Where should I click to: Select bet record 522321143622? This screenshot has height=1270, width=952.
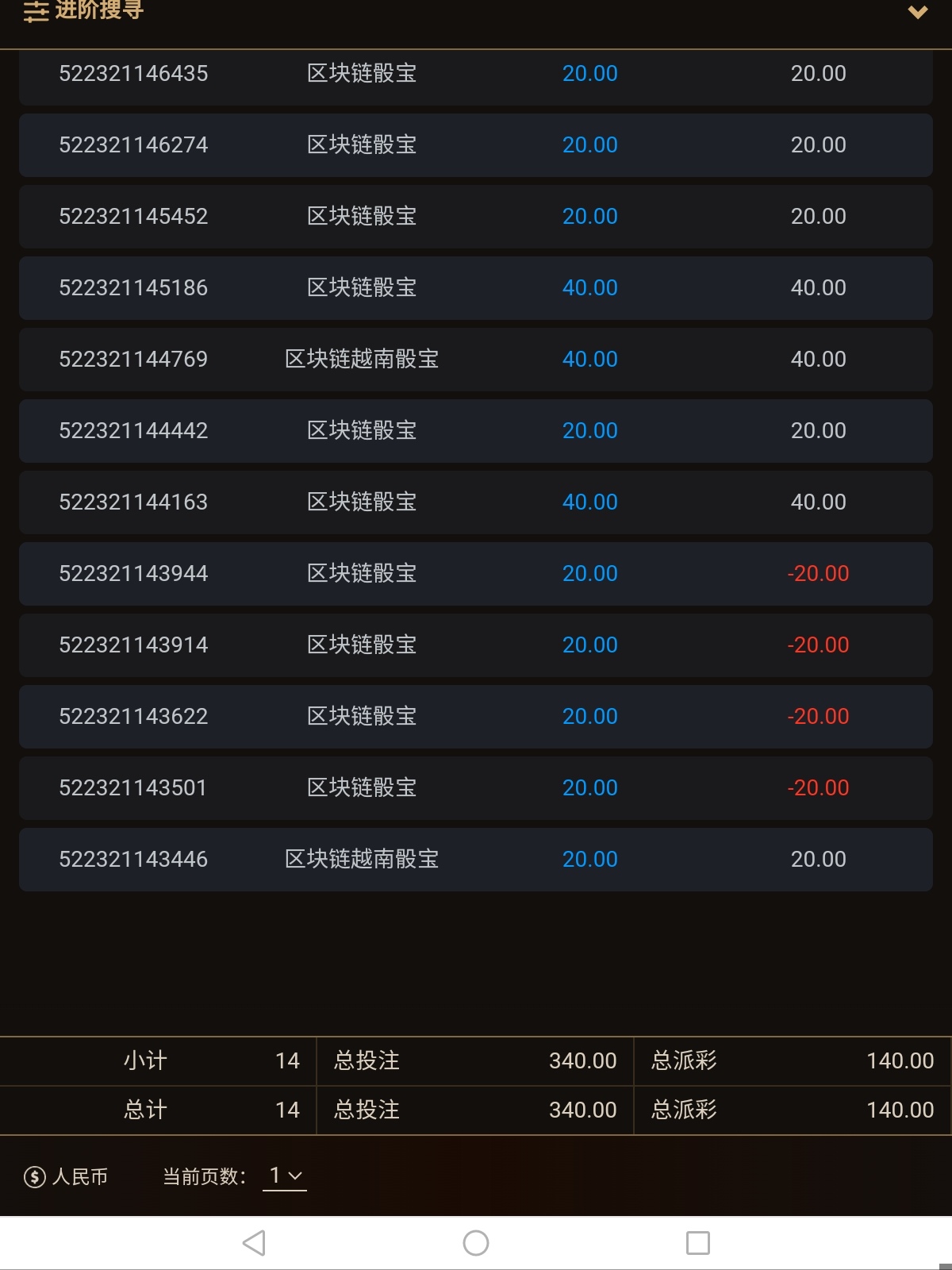coord(133,717)
